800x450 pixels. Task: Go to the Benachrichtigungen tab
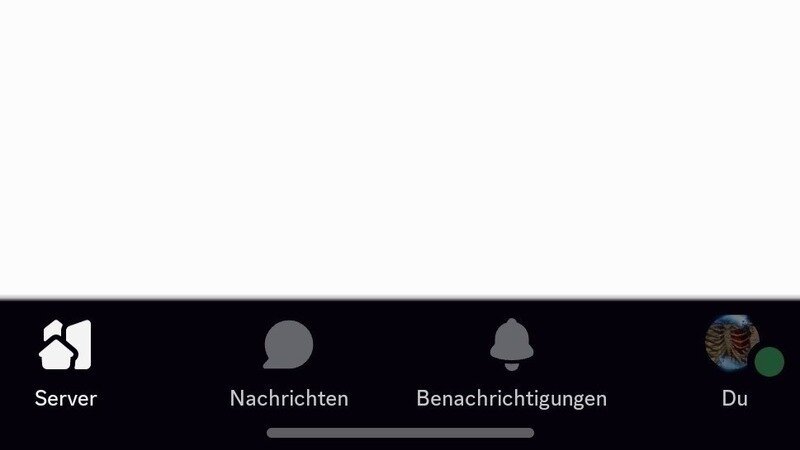[511, 362]
